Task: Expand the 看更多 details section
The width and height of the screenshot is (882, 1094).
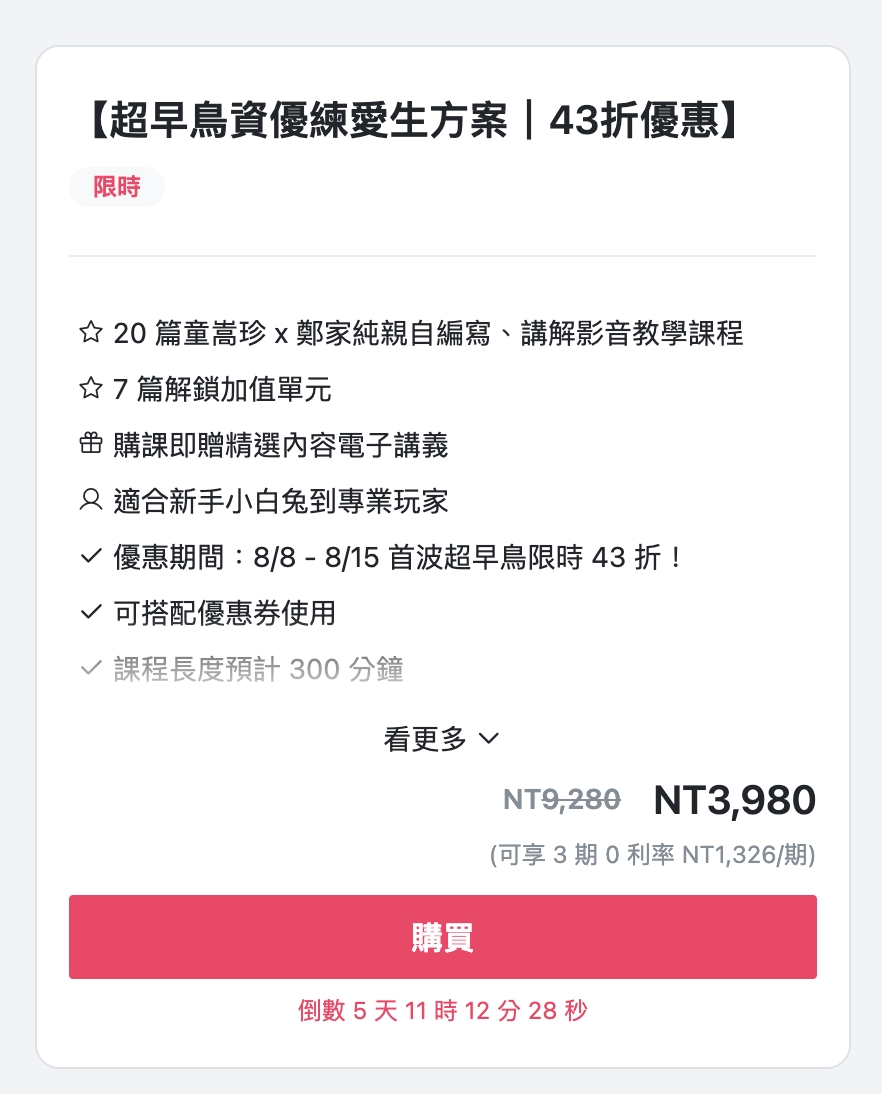Action: (441, 739)
